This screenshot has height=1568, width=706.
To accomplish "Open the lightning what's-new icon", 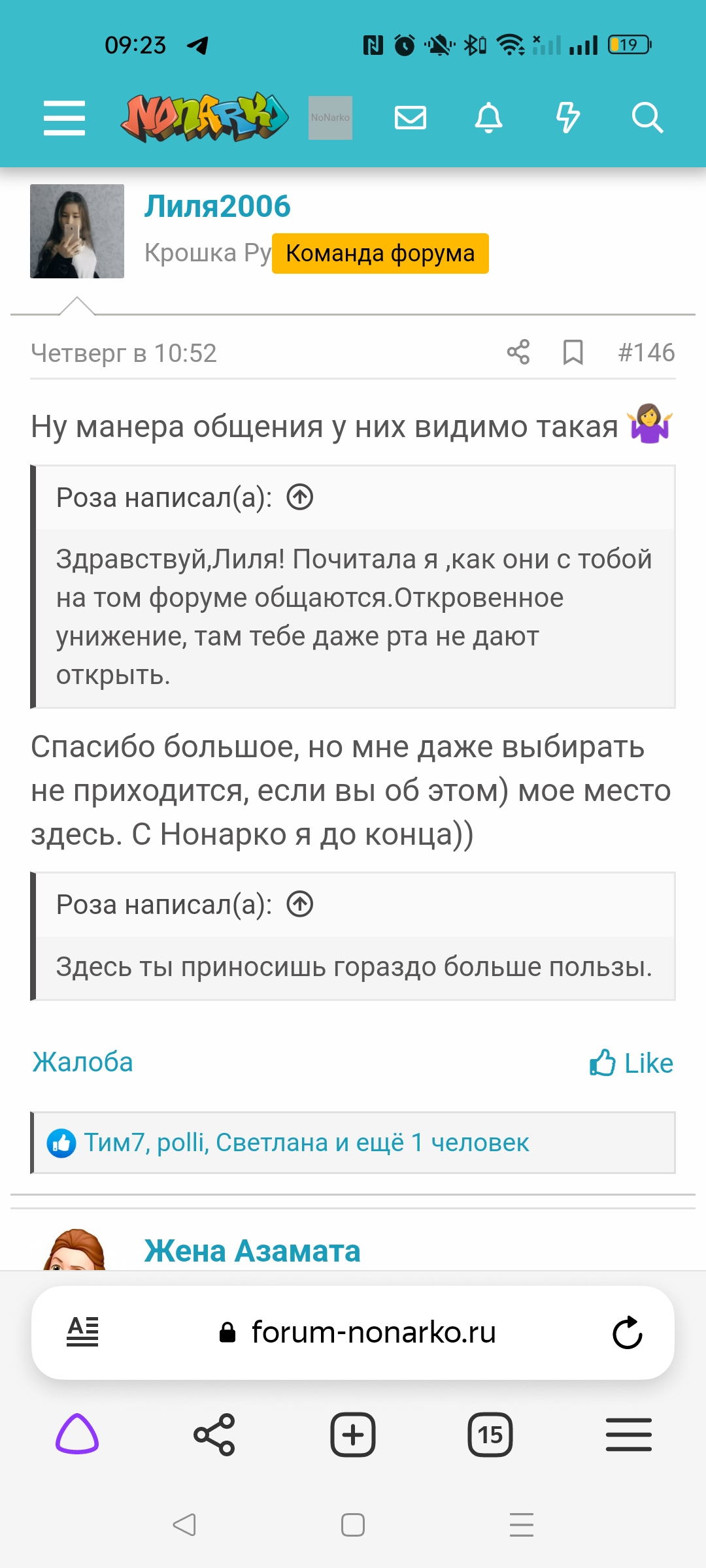I will pyautogui.click(x=567, y=118).
